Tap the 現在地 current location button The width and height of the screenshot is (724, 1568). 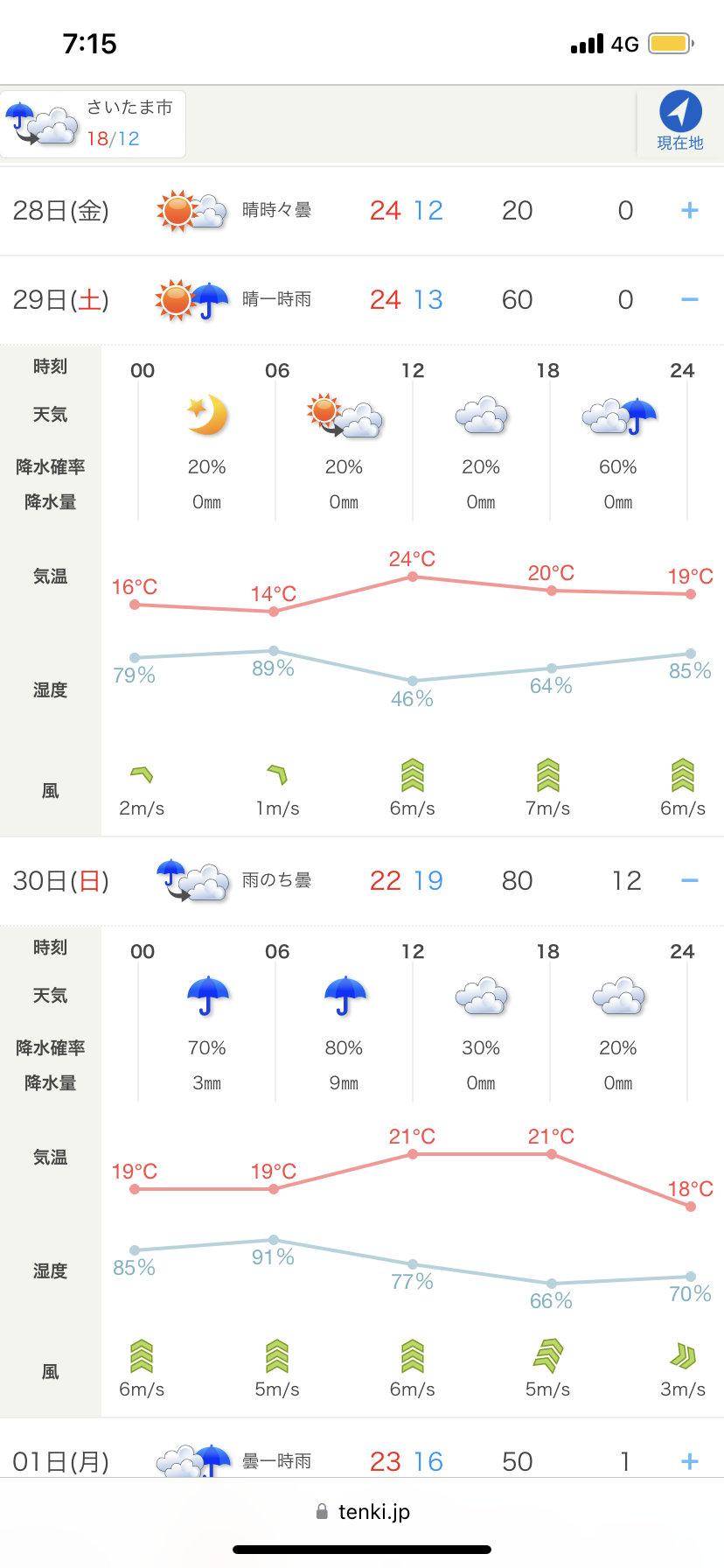click(x=679, y=122)
